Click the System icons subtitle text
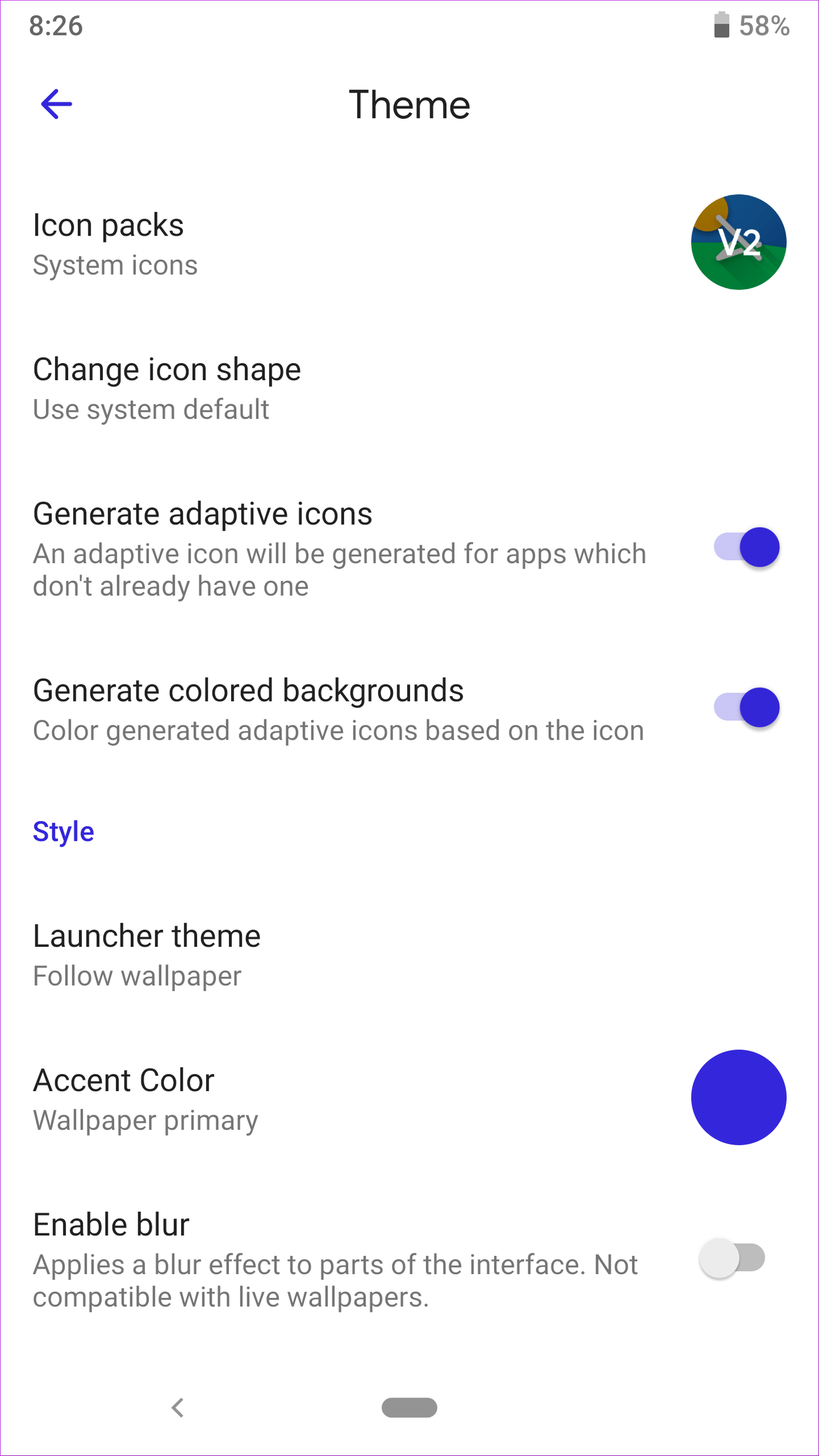The width and height of the screenshot is (819, 1456). 115,265
